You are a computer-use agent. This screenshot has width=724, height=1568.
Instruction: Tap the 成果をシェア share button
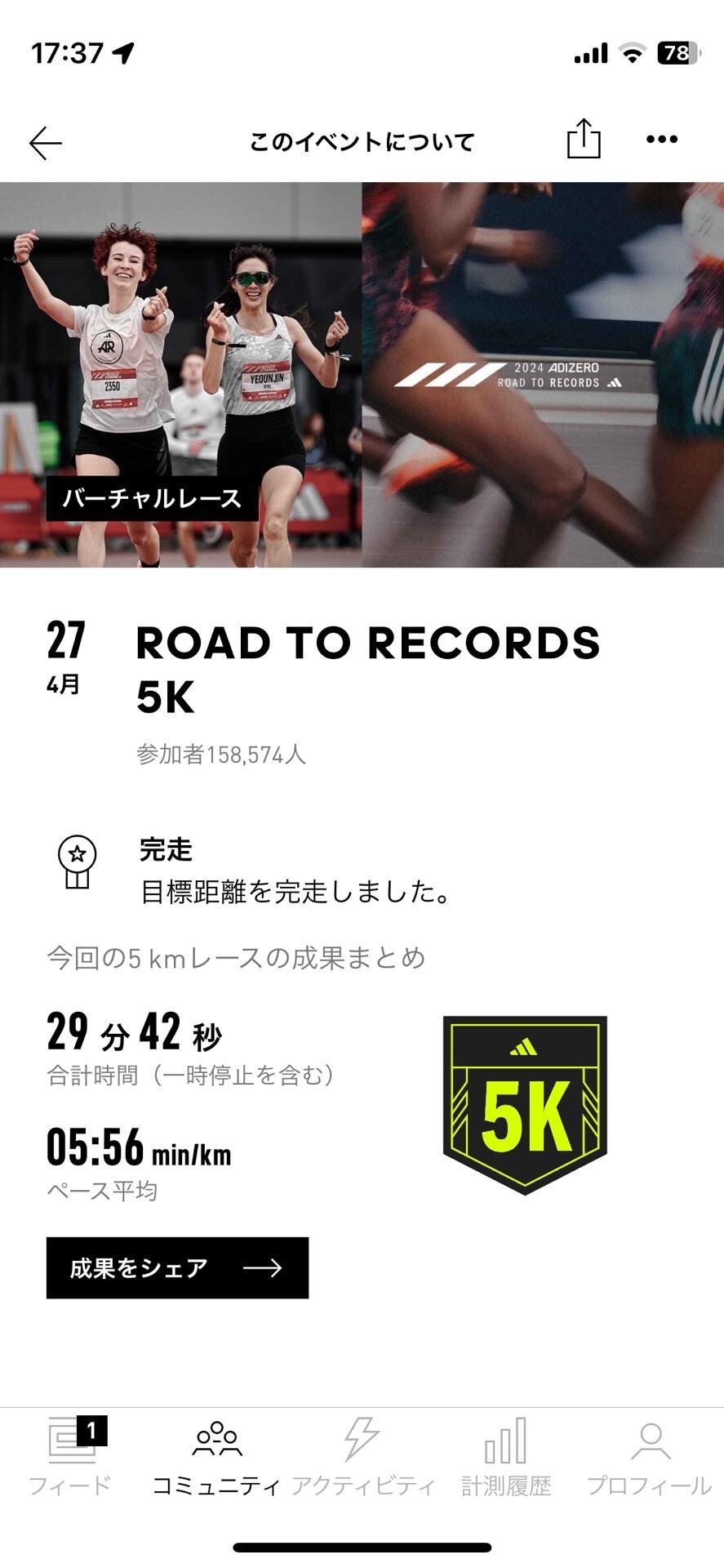pos(176,1268)
